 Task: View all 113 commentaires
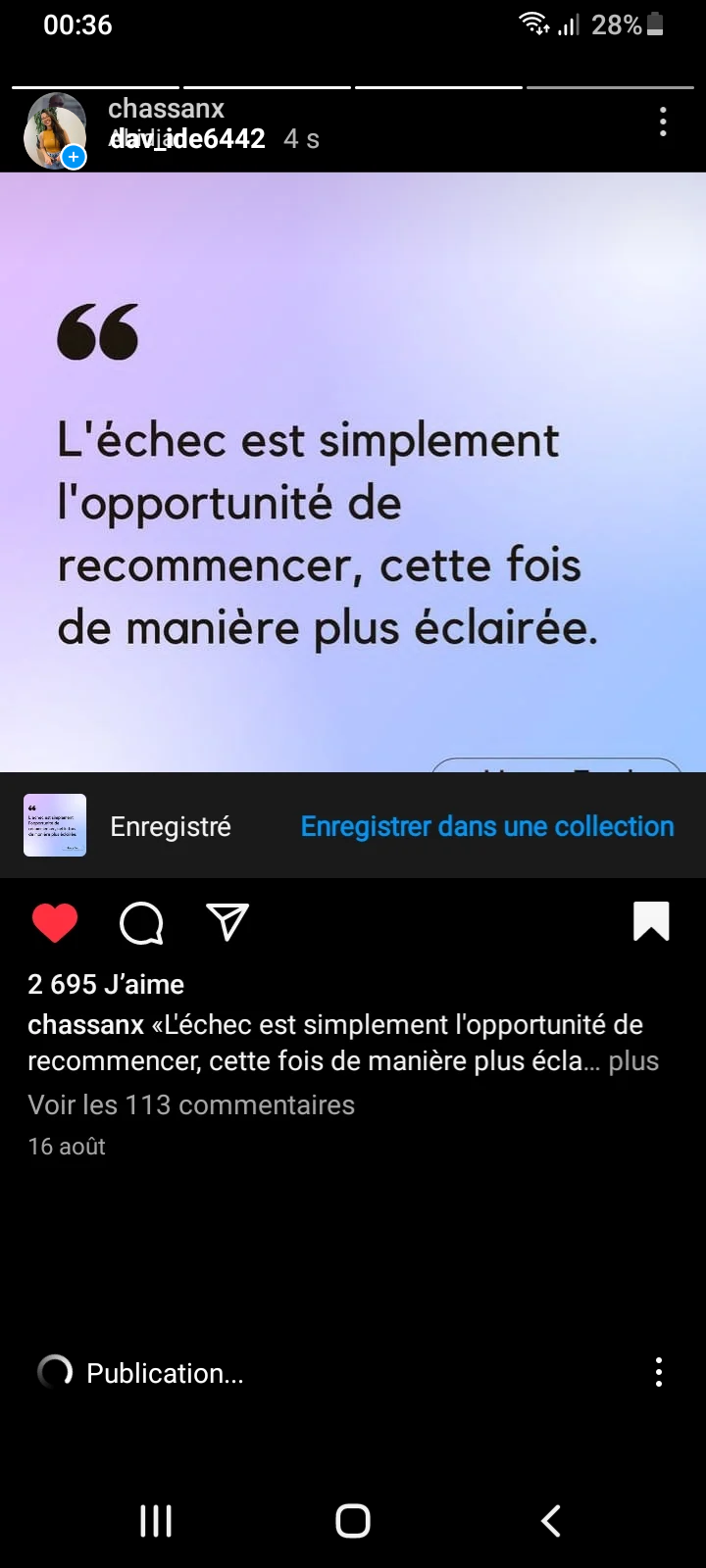click(x=191, y=1104)
